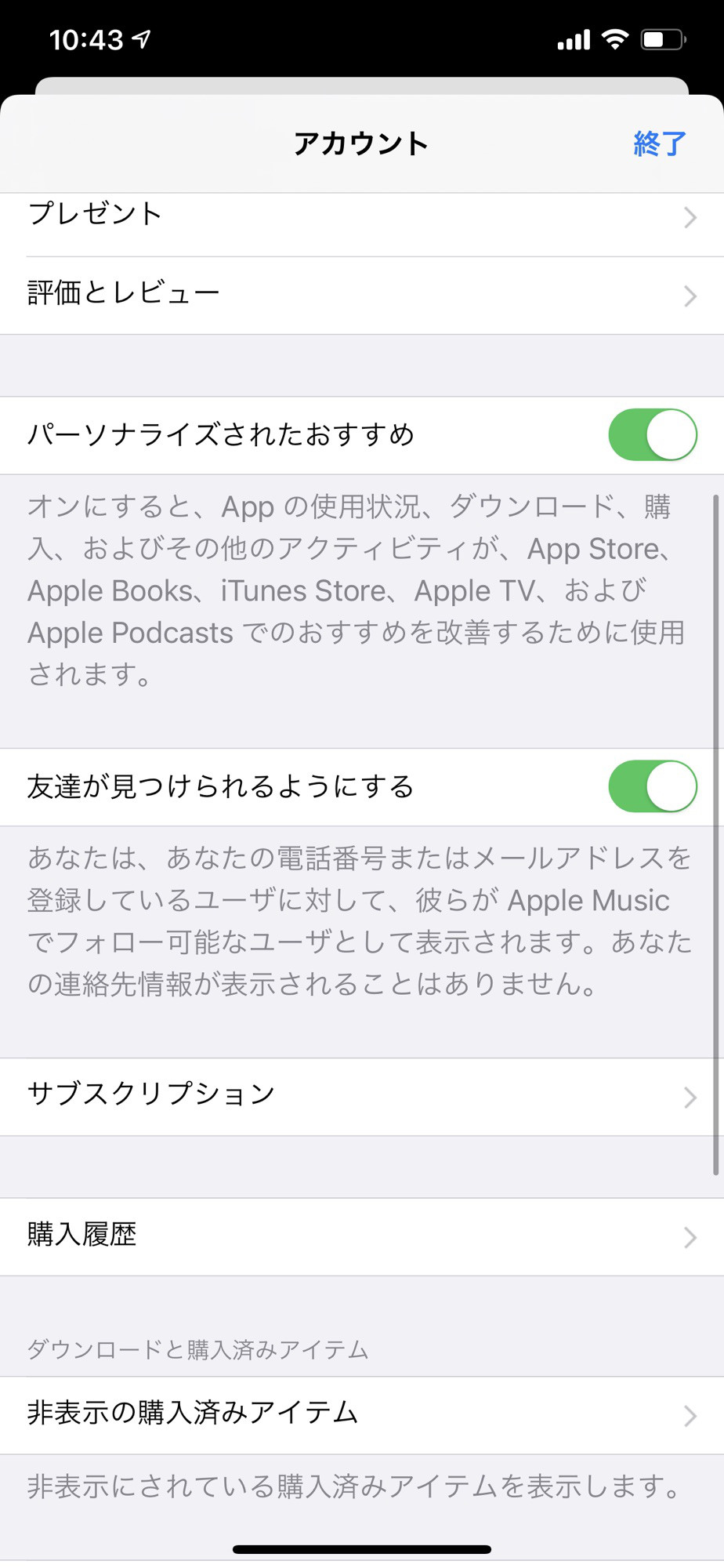Turn off パーソナライズされたおすすめ switch

[652, 435]
